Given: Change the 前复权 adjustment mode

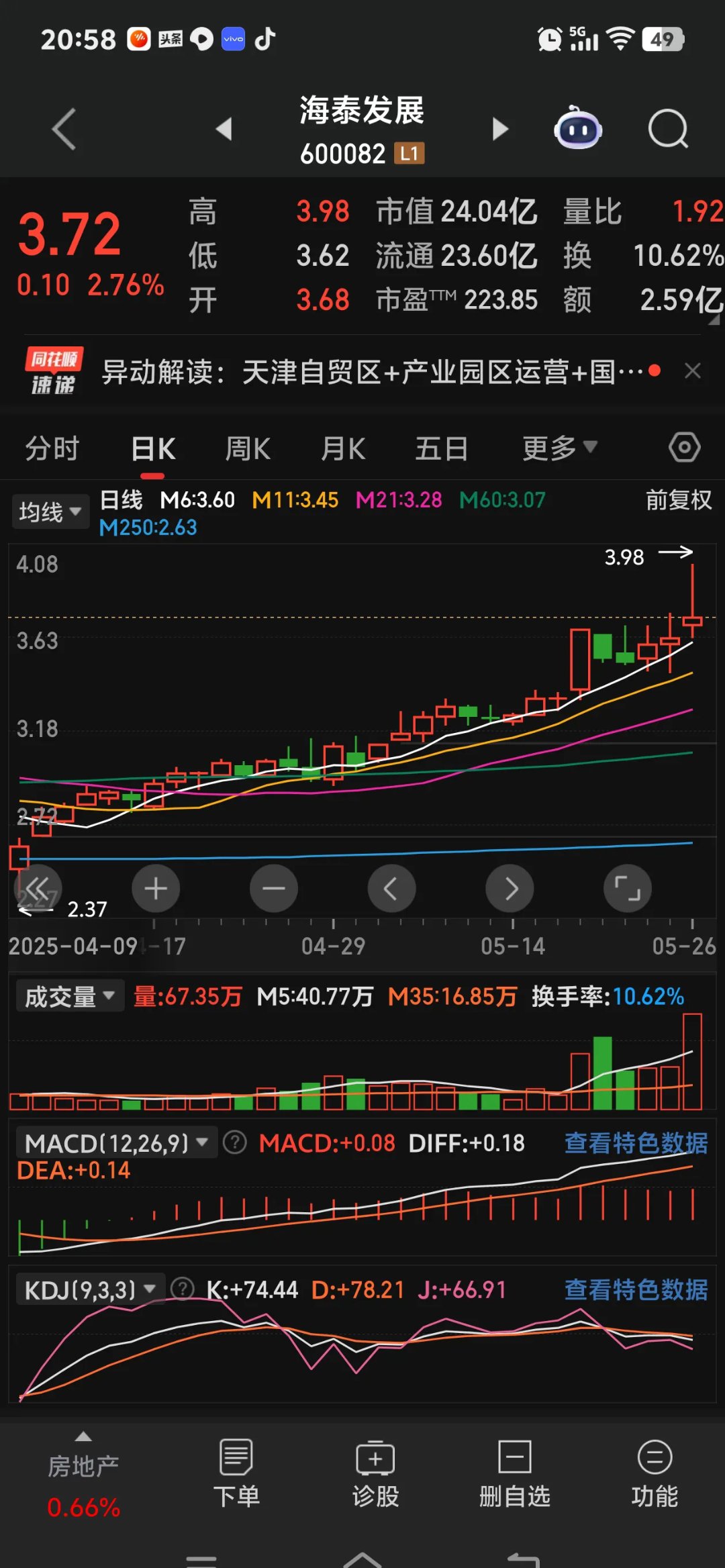Looking at the screenshot, I should pyautogui.click(x=678, y=500).
